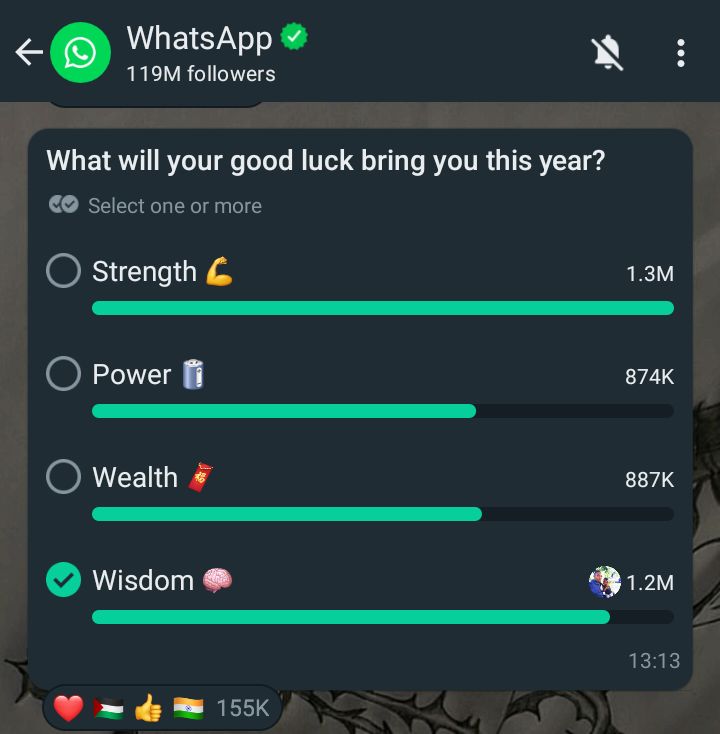Select the Strength poll option
This screenshot has width=720, height=734.
point(62,270)
